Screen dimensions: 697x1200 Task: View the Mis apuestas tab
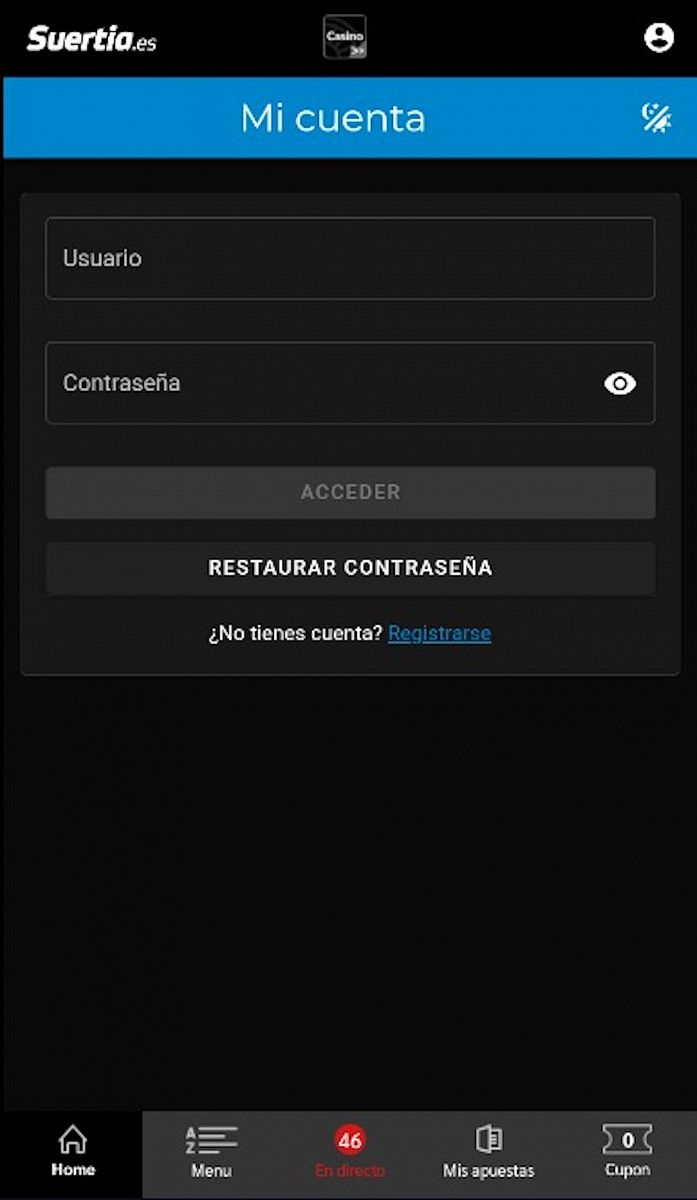(488, 1152)
